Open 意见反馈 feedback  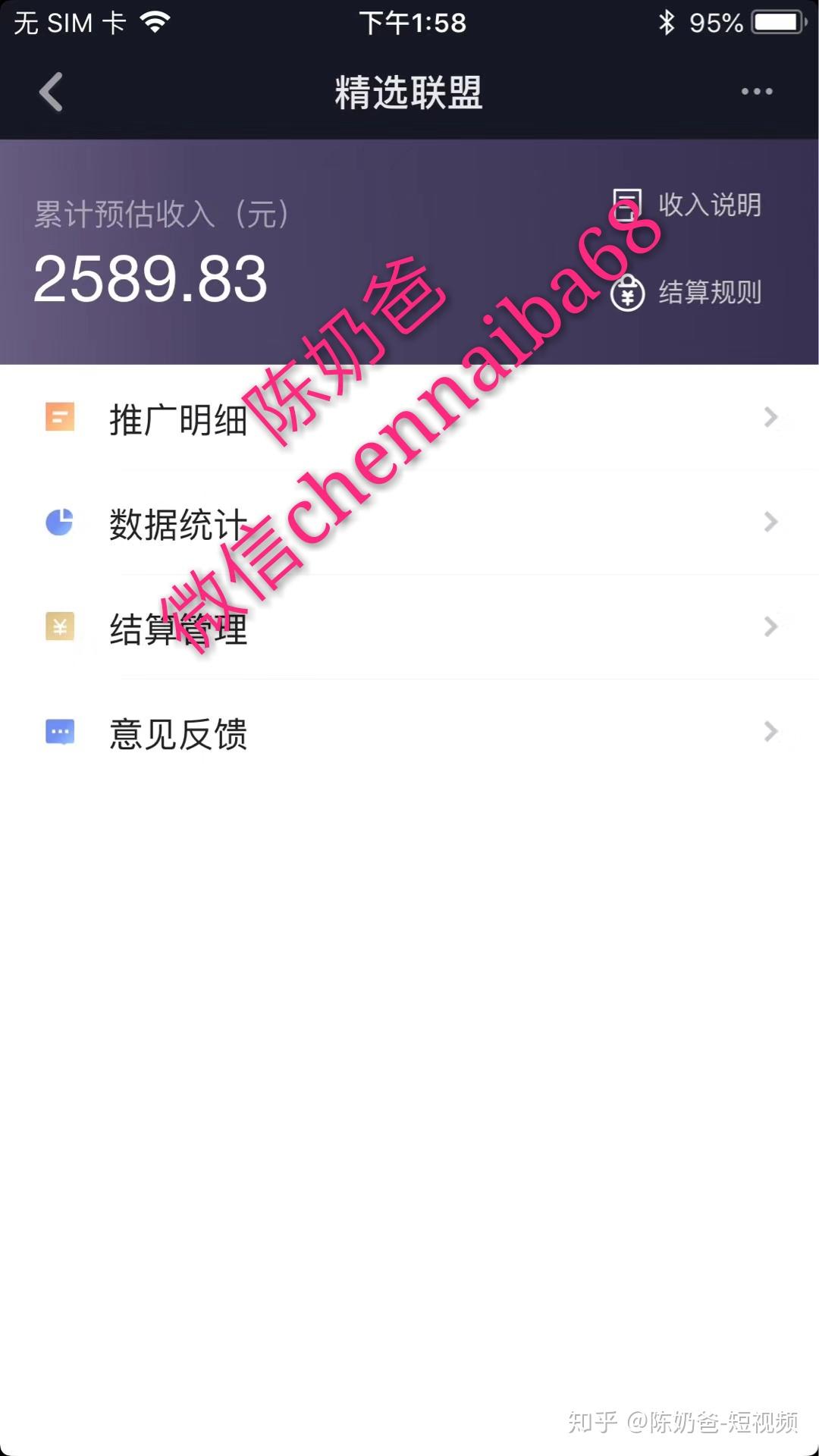[409, 733]
